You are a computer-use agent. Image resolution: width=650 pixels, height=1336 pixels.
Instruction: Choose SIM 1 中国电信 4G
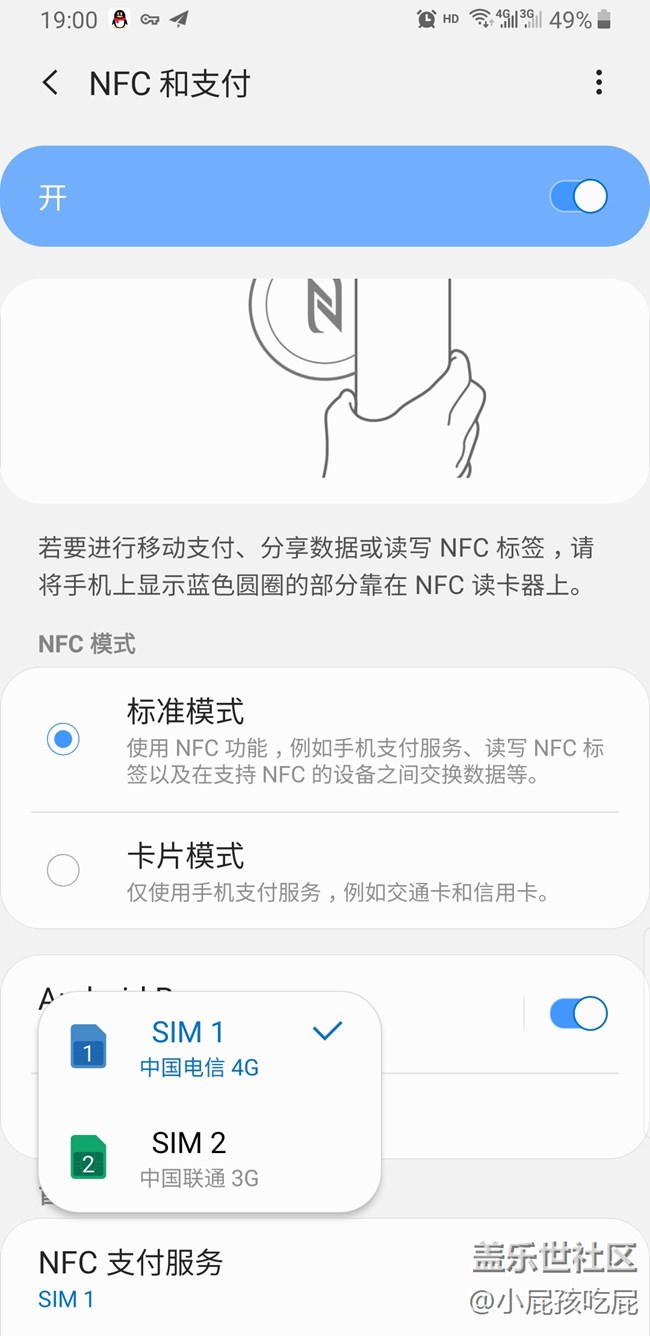click(x=208, y=1047)
